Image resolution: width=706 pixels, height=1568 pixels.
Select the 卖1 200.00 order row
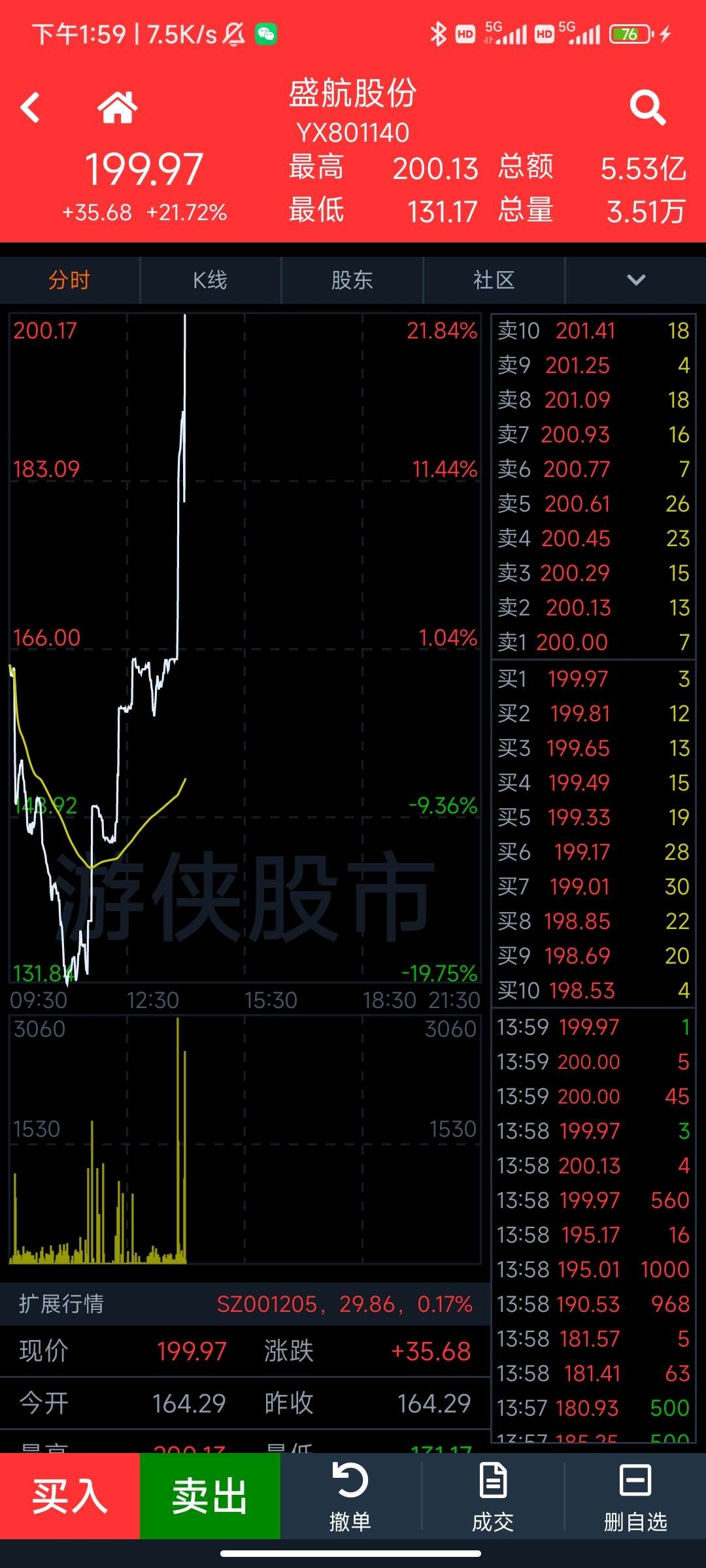pyautogui.click(x=594, y=642)
